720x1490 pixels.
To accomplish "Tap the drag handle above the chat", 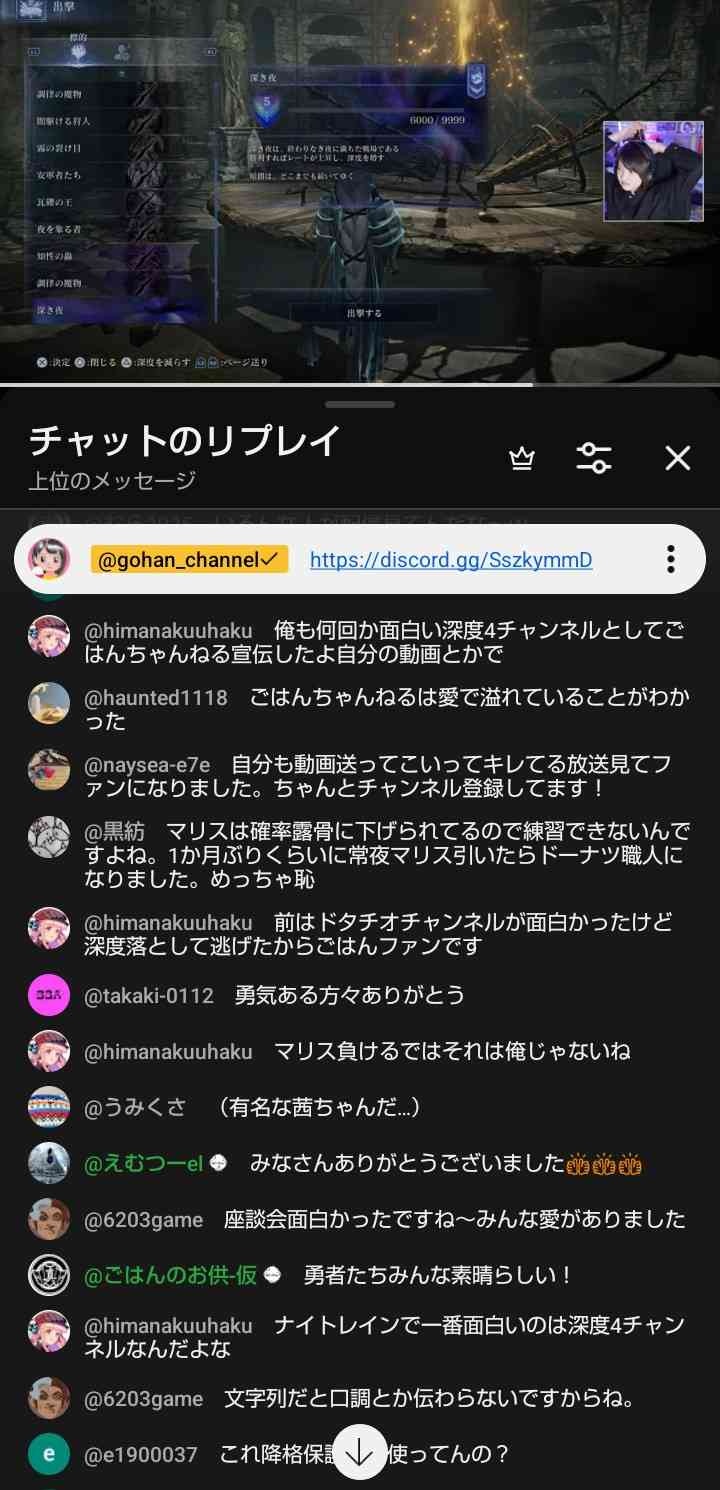I will click(360, 404).
